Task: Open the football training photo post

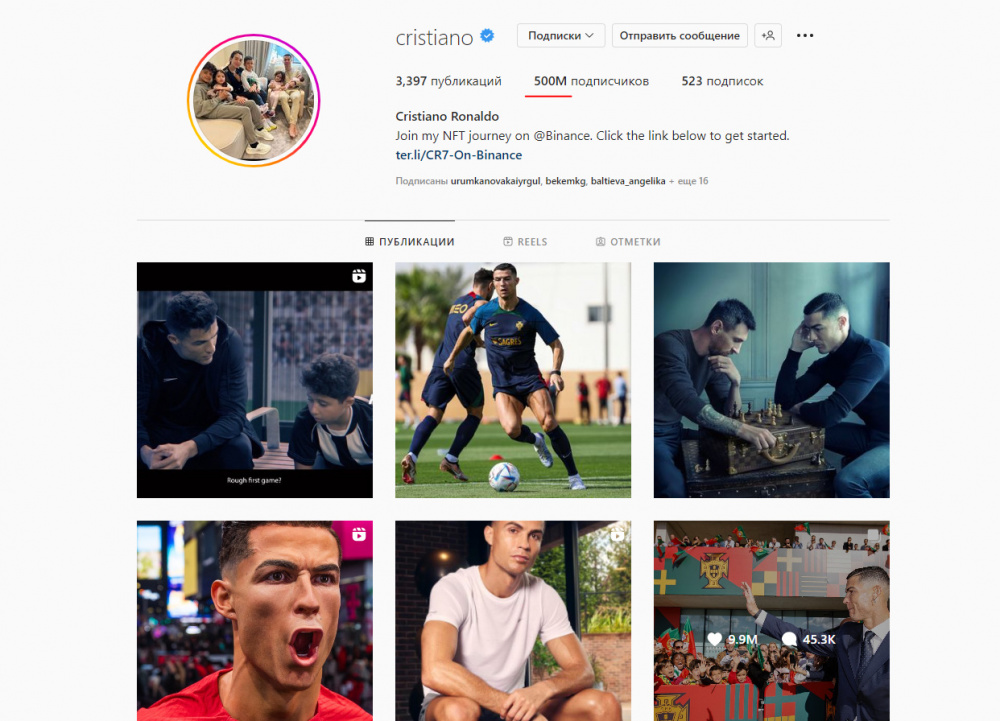Action: pos(513,380)
